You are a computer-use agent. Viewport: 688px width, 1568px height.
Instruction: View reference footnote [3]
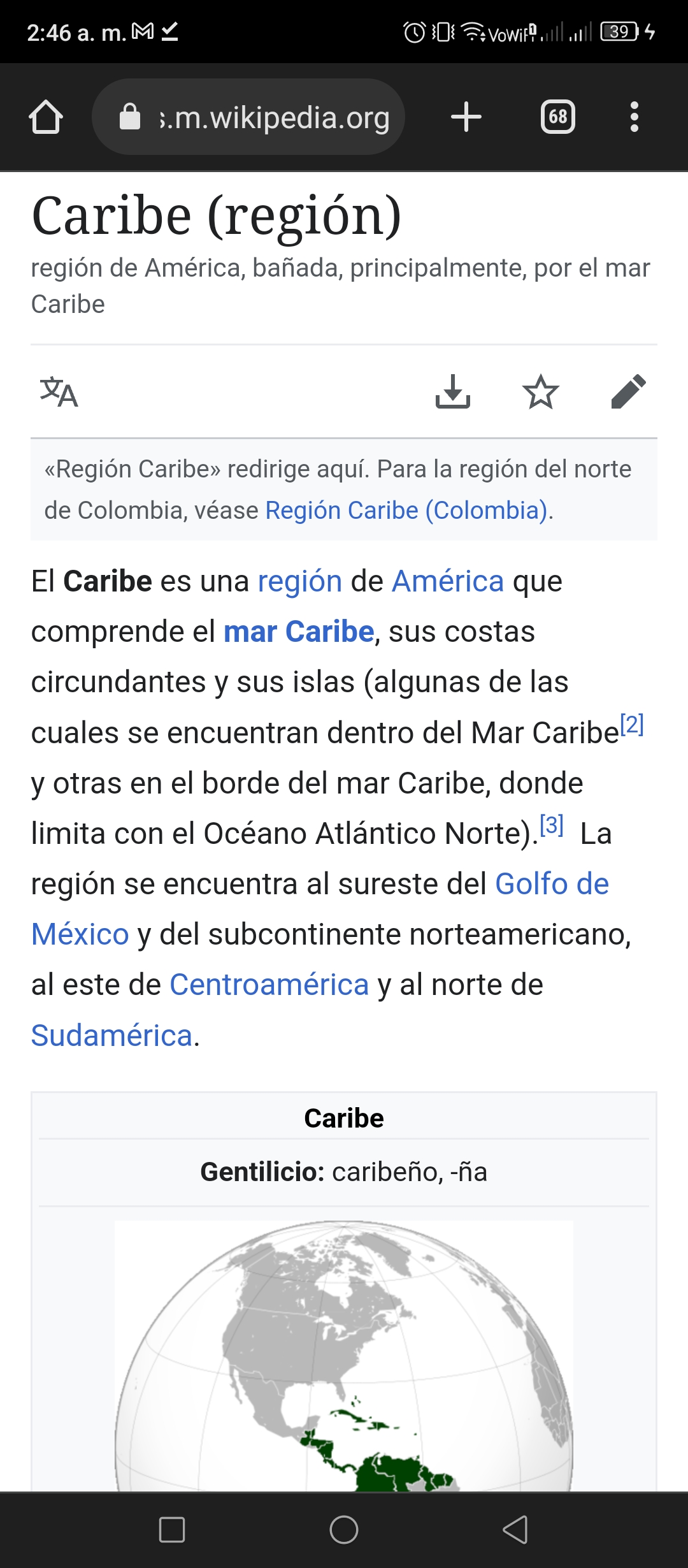(x=552, y=825)
